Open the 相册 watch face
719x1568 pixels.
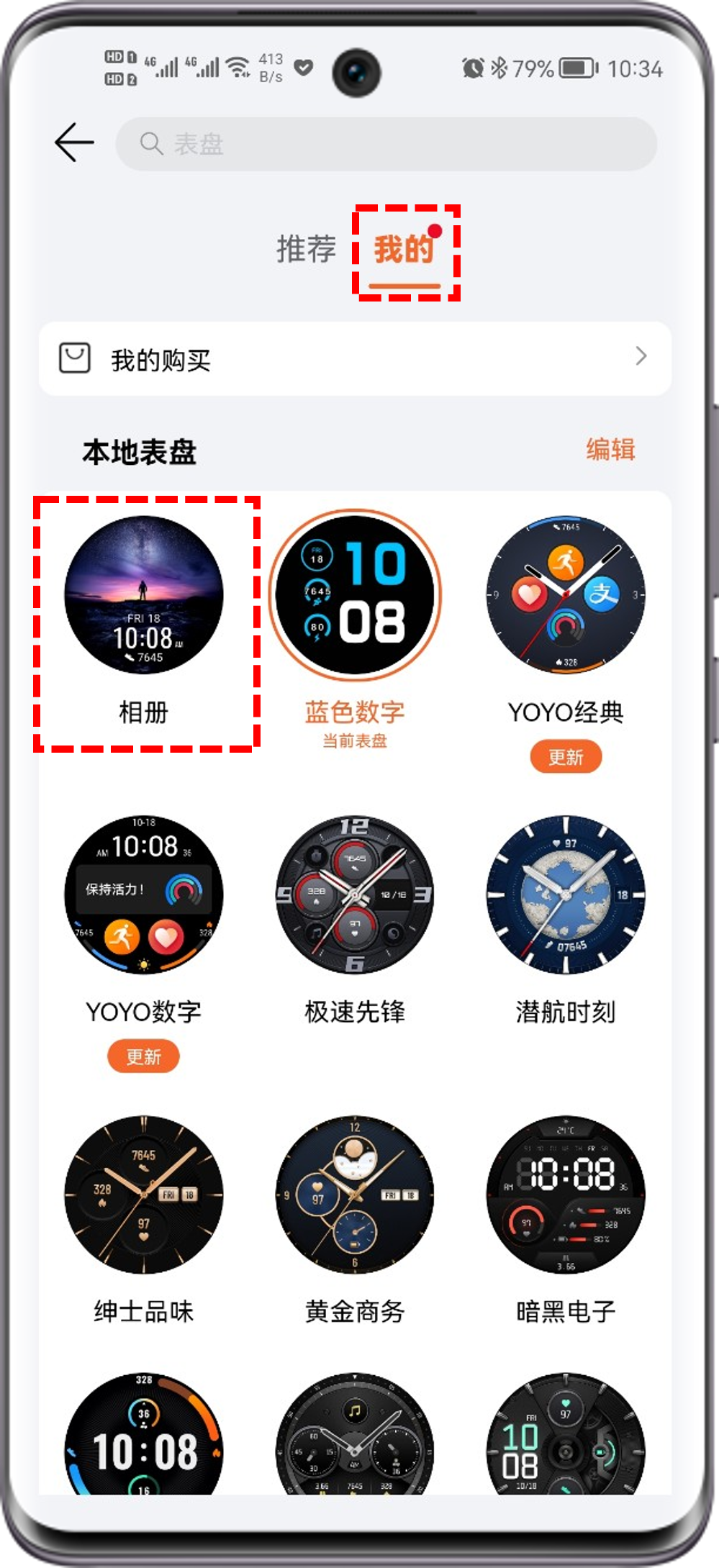coord(144,595)
